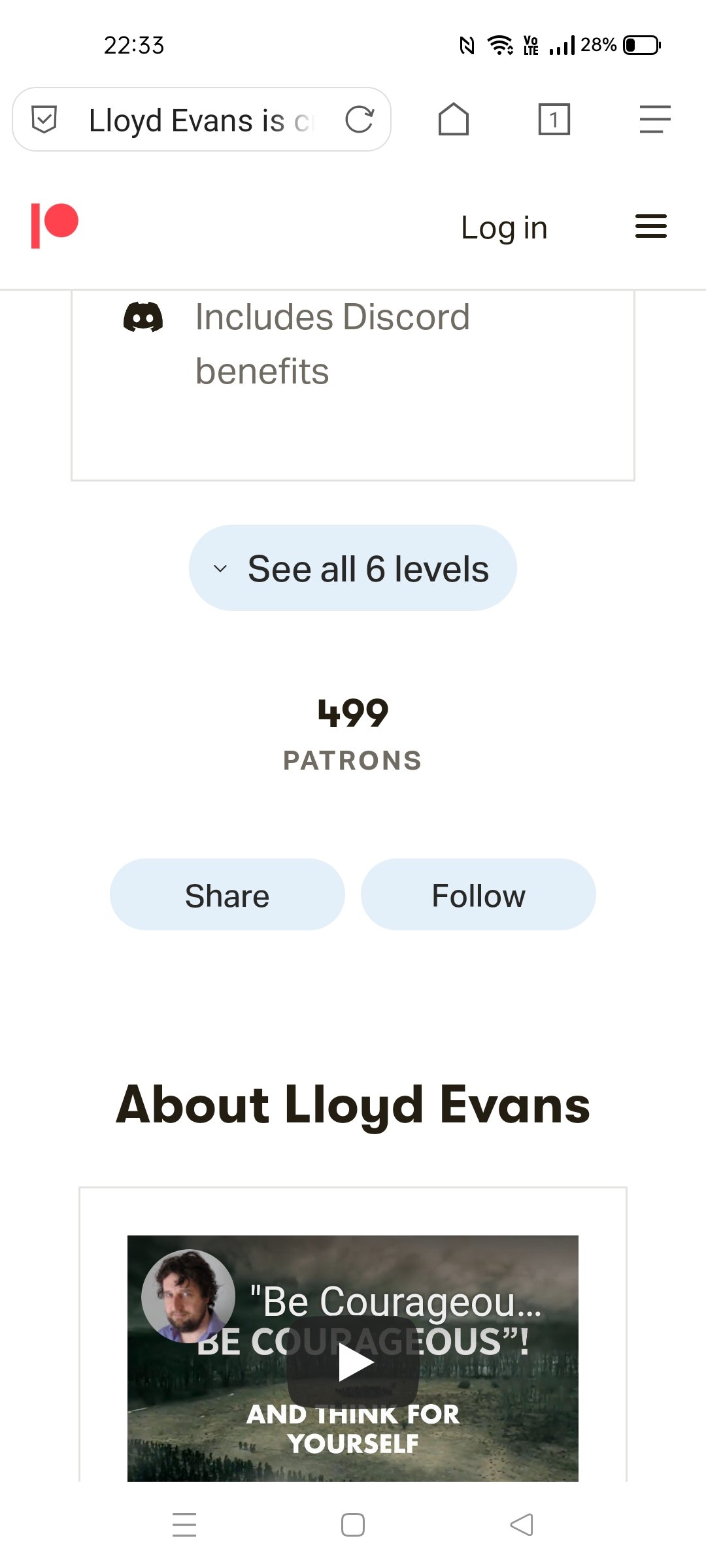706x1568 pixels.
Task: Play the Be Courageous video
Action: [x=354, y=1363]
